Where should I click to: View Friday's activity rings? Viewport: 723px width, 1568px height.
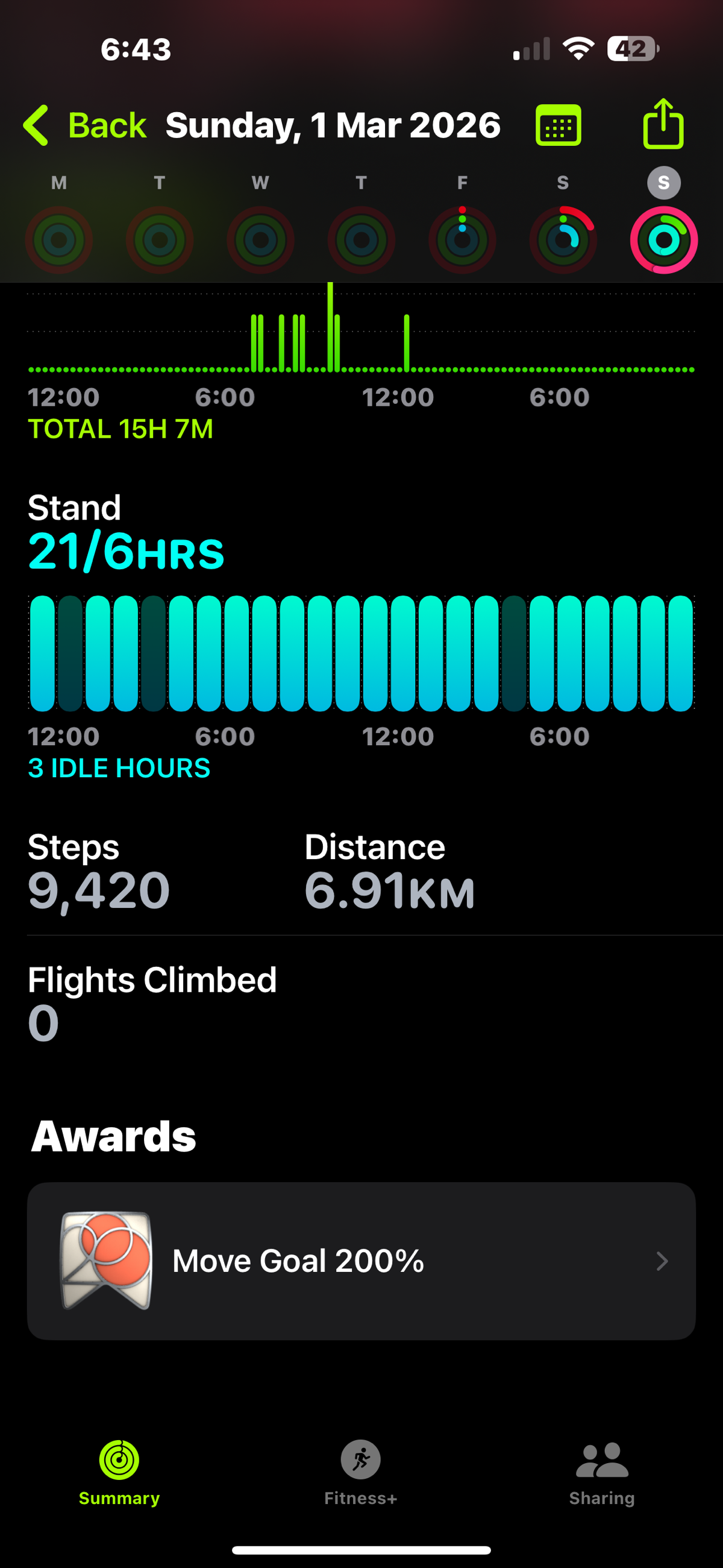(x=463, y=239)
